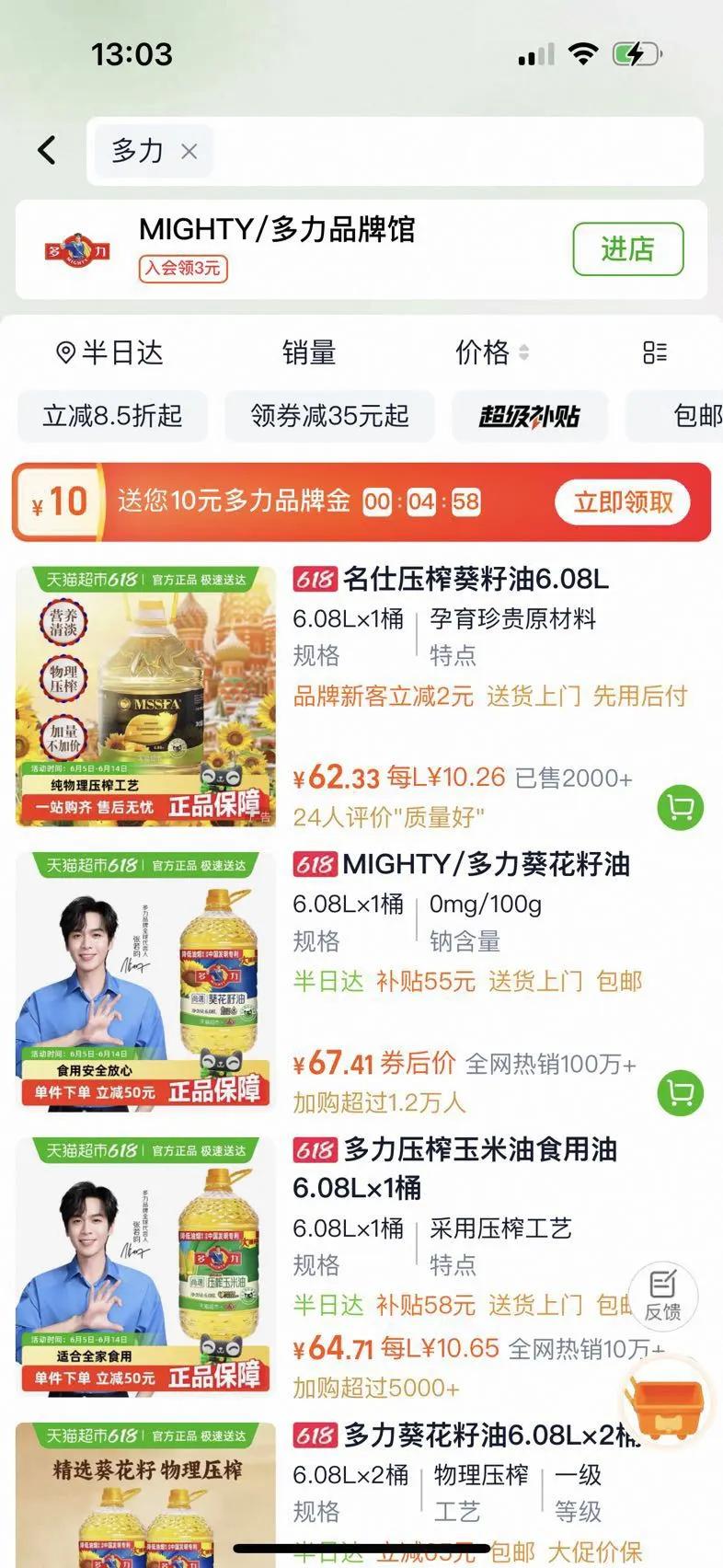723x1568 pixels.
Task: Remove the 多力 search keyword
Action: [189, 151]
